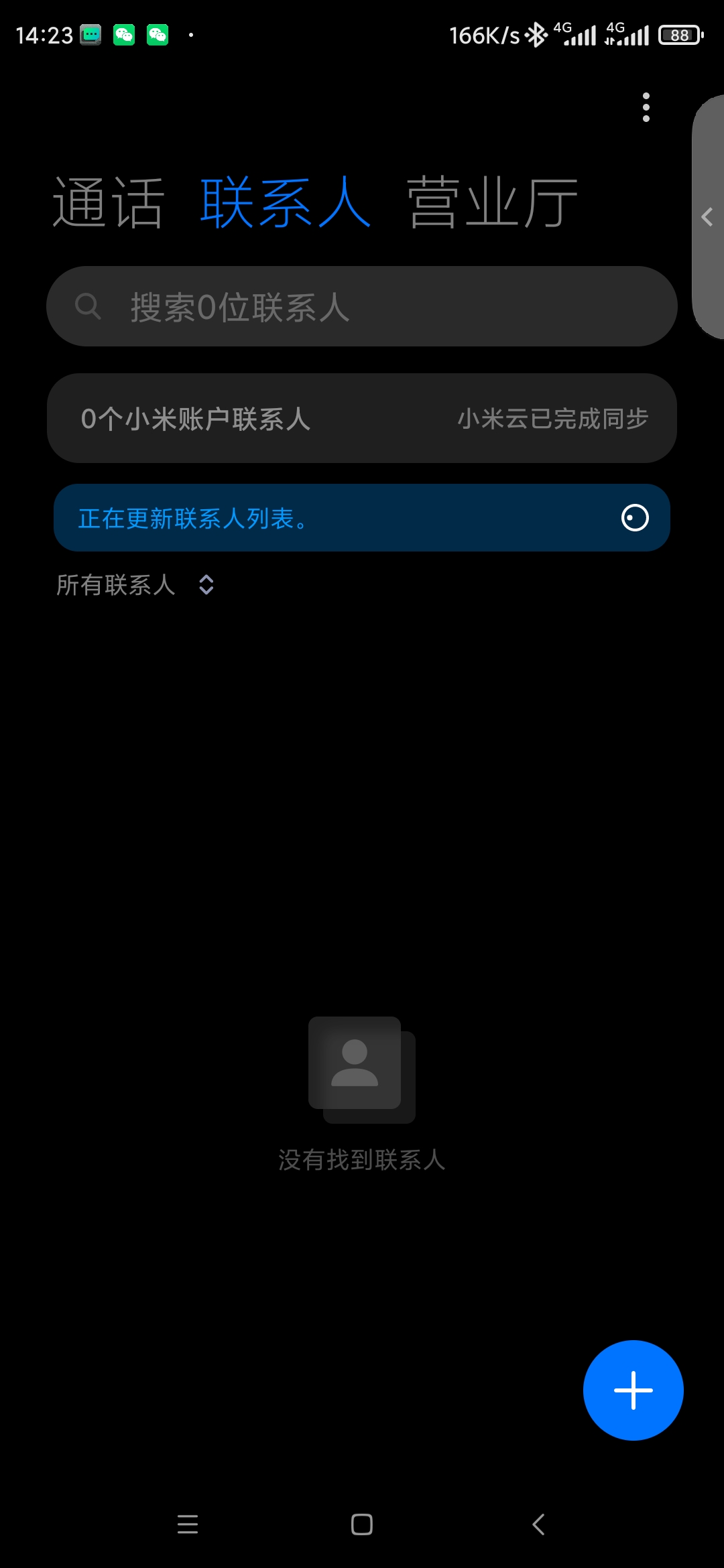The width and height of the screenshot is (724, 1568).
Task: Add a new contact with the plus button
Action: 633,1390
